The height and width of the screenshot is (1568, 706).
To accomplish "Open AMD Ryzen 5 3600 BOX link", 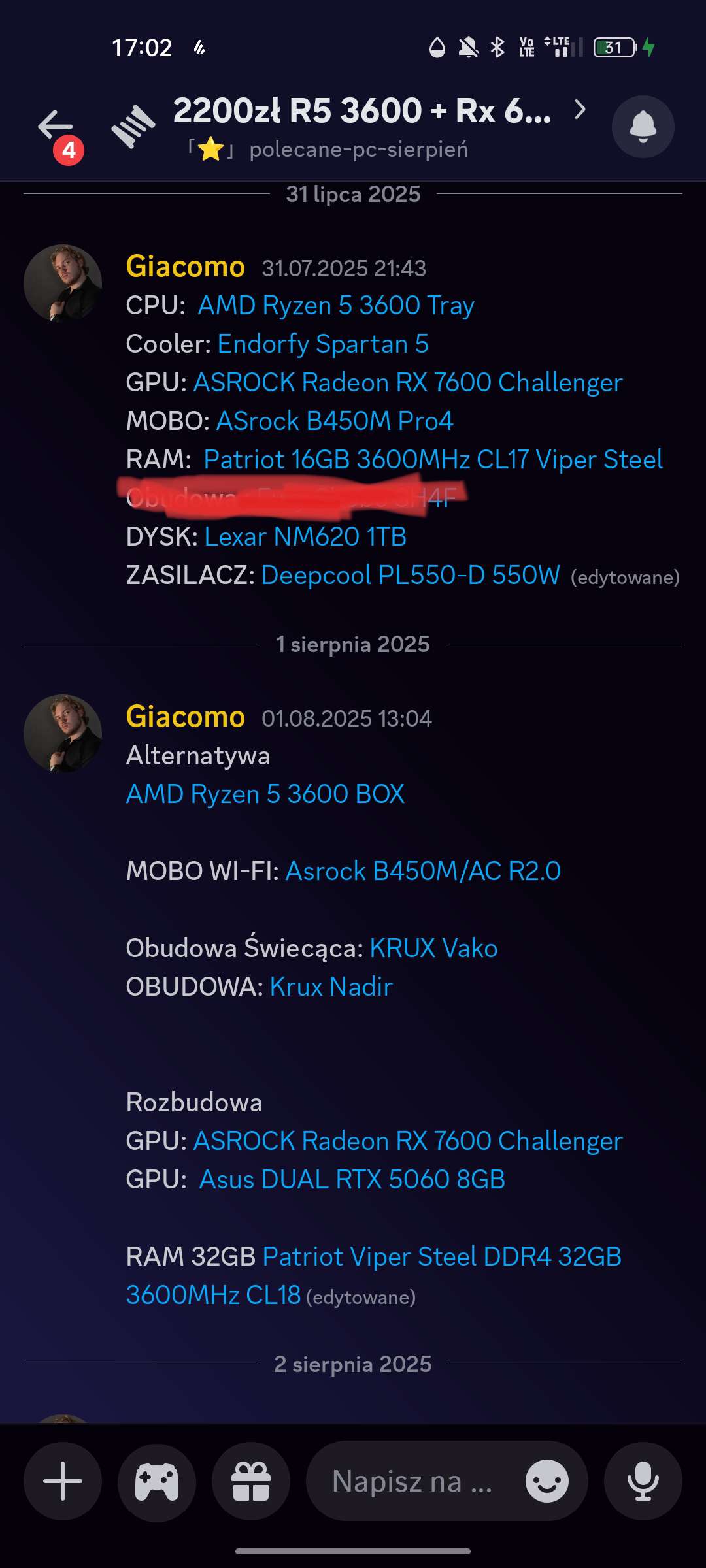I will 265,794.
